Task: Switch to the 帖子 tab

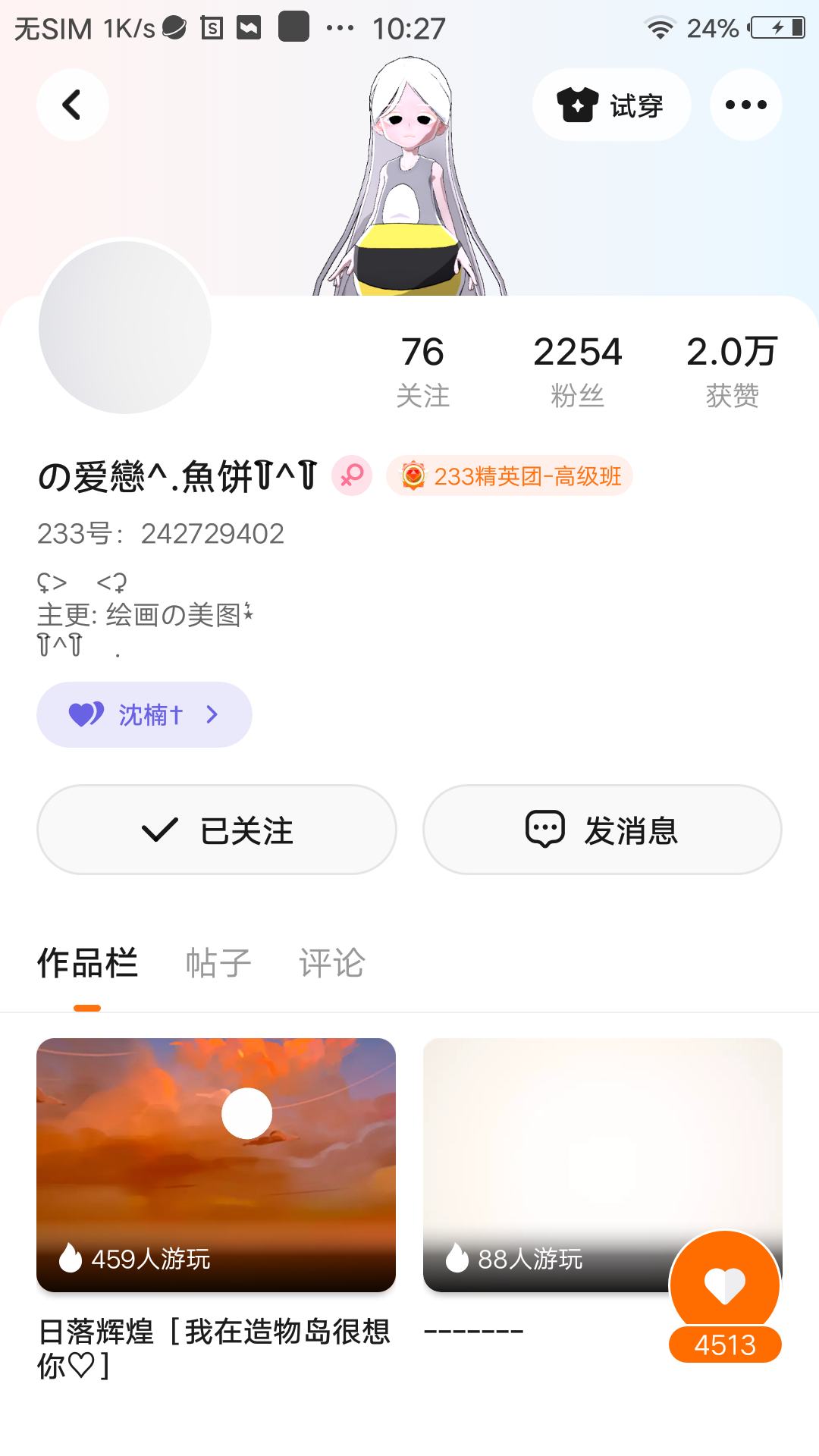Action: pos(218,963)
